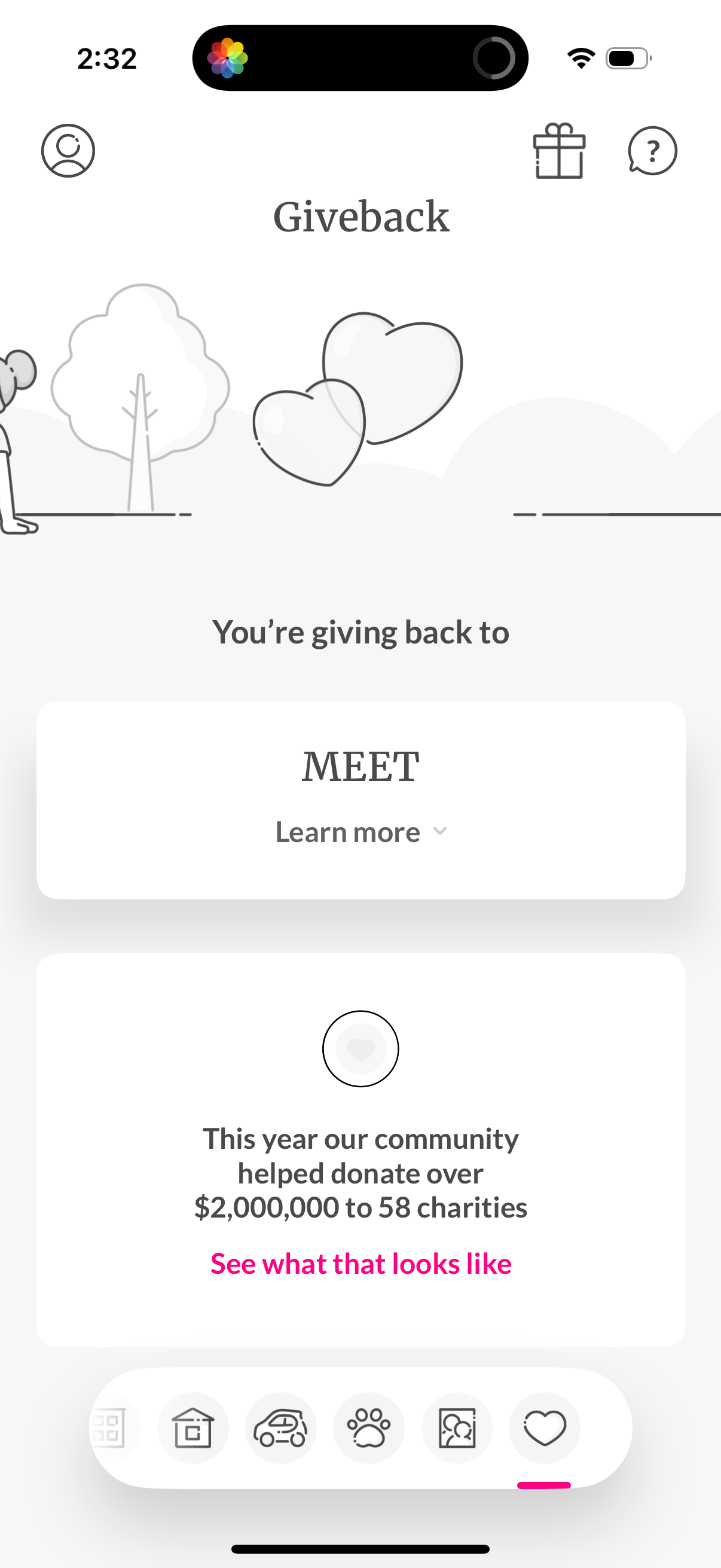721x1568 pixels.
Task: Select the apartment grid icon in bottom nav
Action: [x=109, y=1428]
